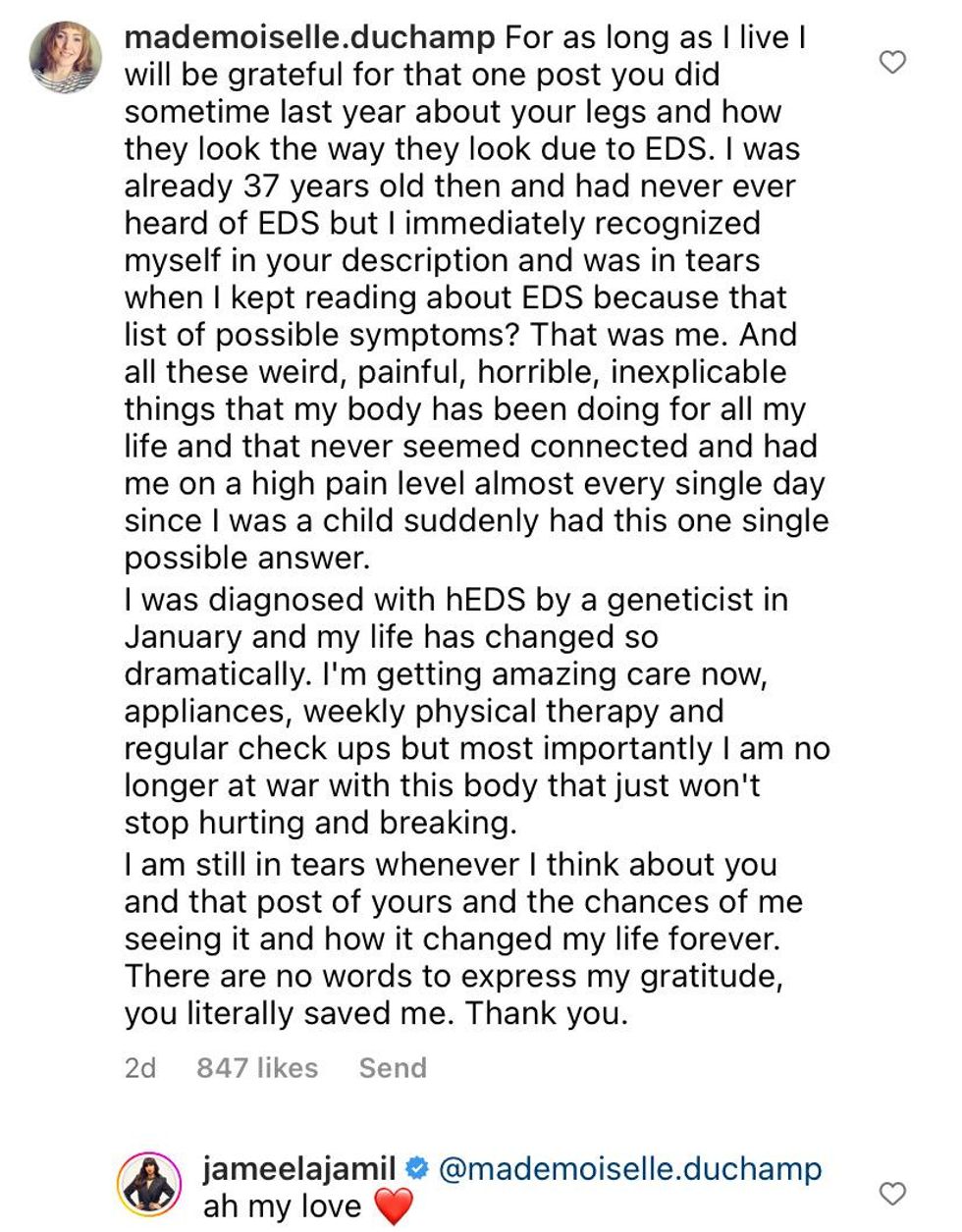View the 847 likes list
Viewport: 962px width, 1232px height.
[257, 1068]
